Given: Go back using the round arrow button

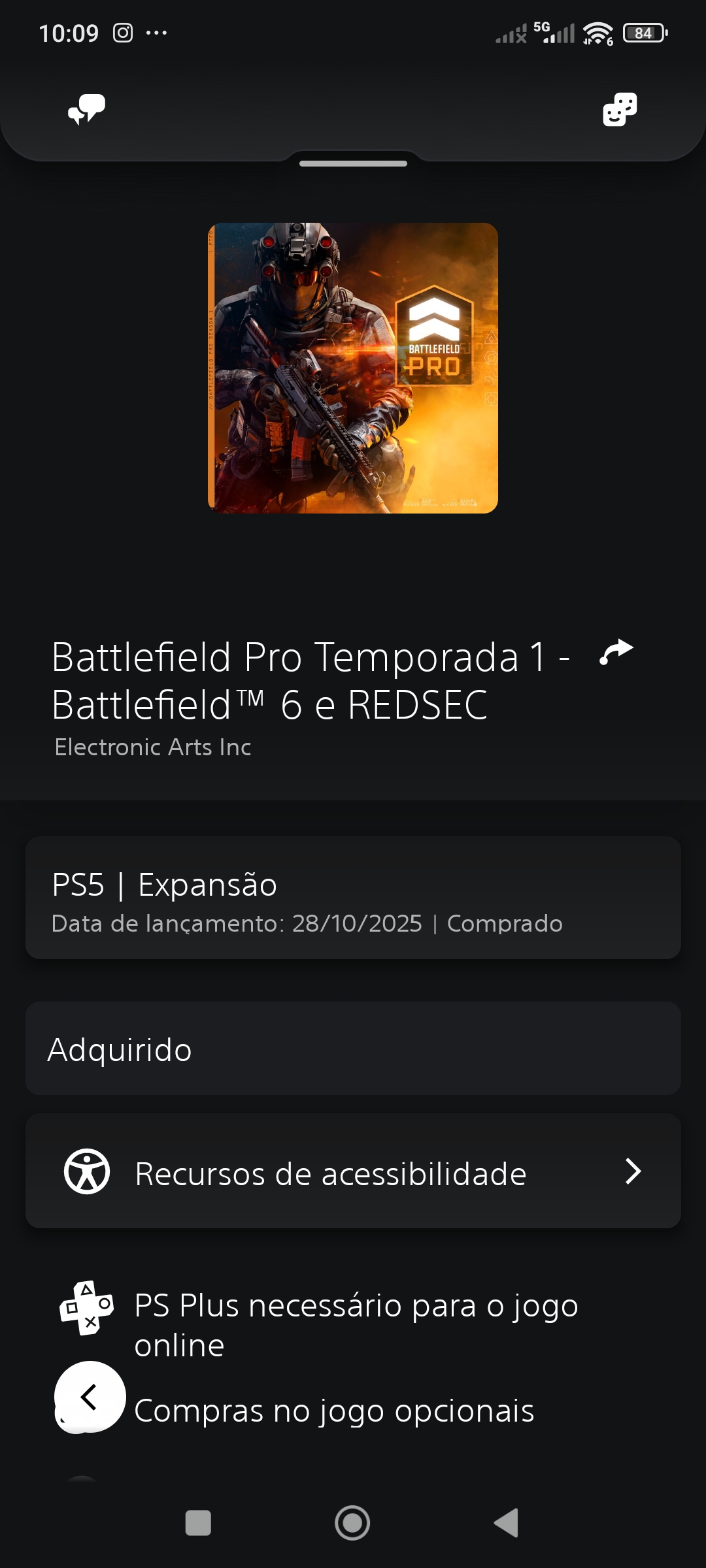Looking at the screenshot, I should click(x=90, y=1397).
